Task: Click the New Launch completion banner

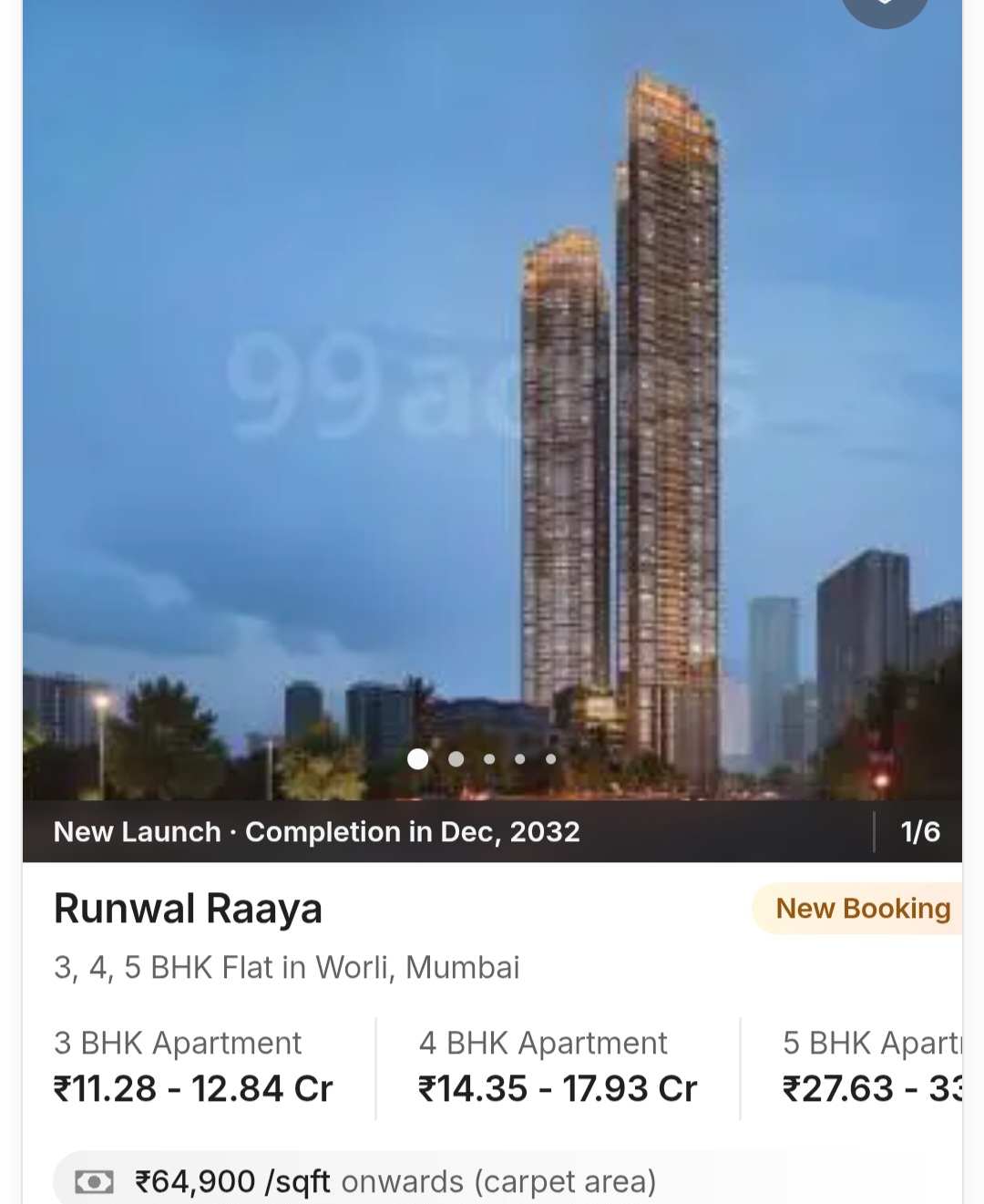Action: pyautogui.click(x=317, y=831)
